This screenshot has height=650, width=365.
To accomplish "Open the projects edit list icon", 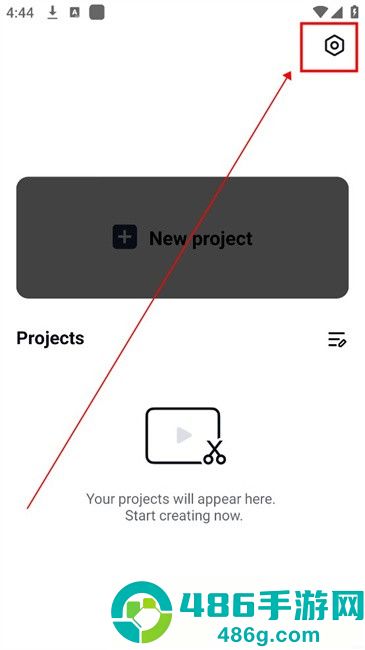I will [337, 339].
